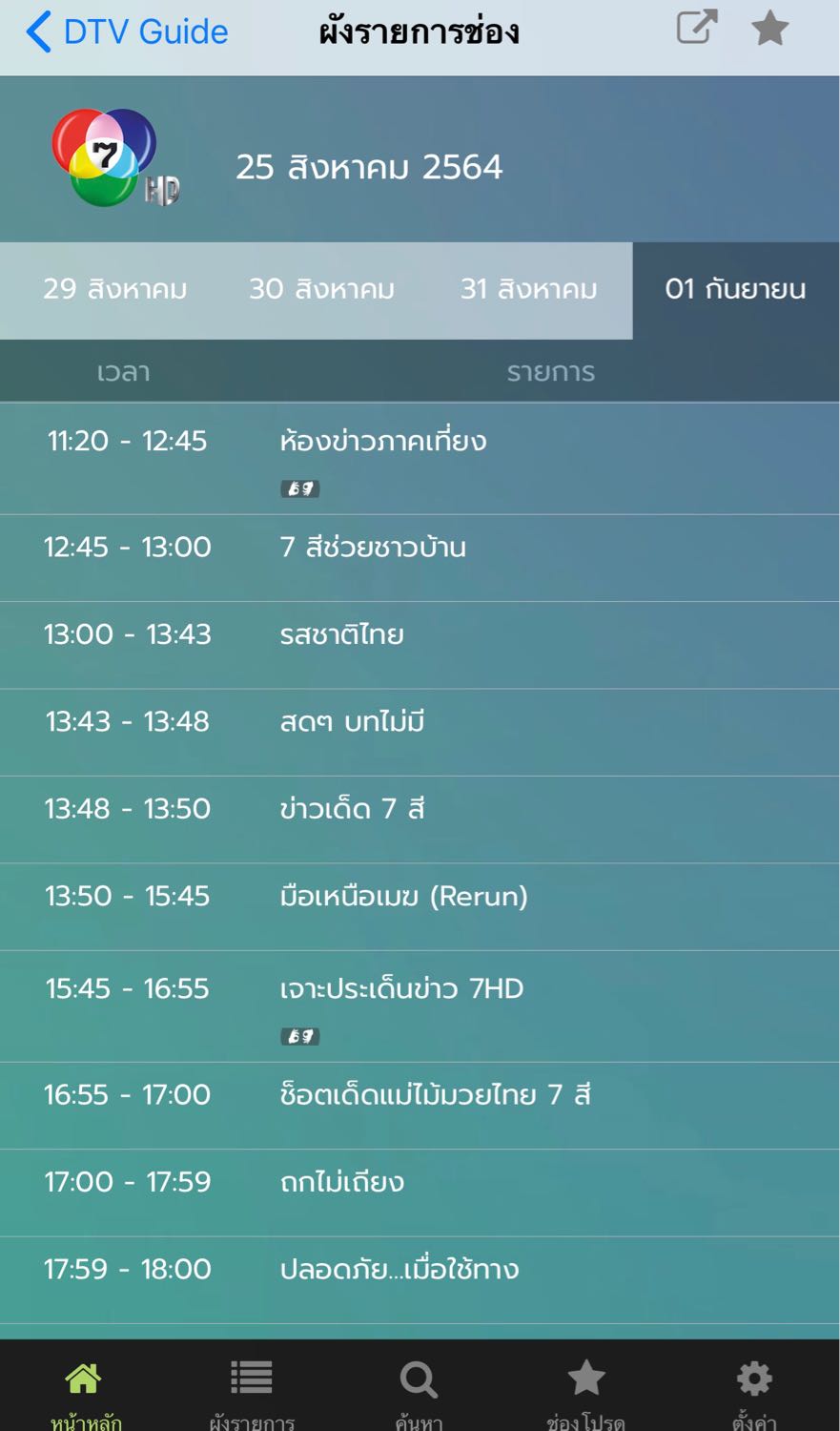Switch to the 31 สิงหาคม date tab
The width and height of the screenshot is (840, 1431).
tap(528, 289)
